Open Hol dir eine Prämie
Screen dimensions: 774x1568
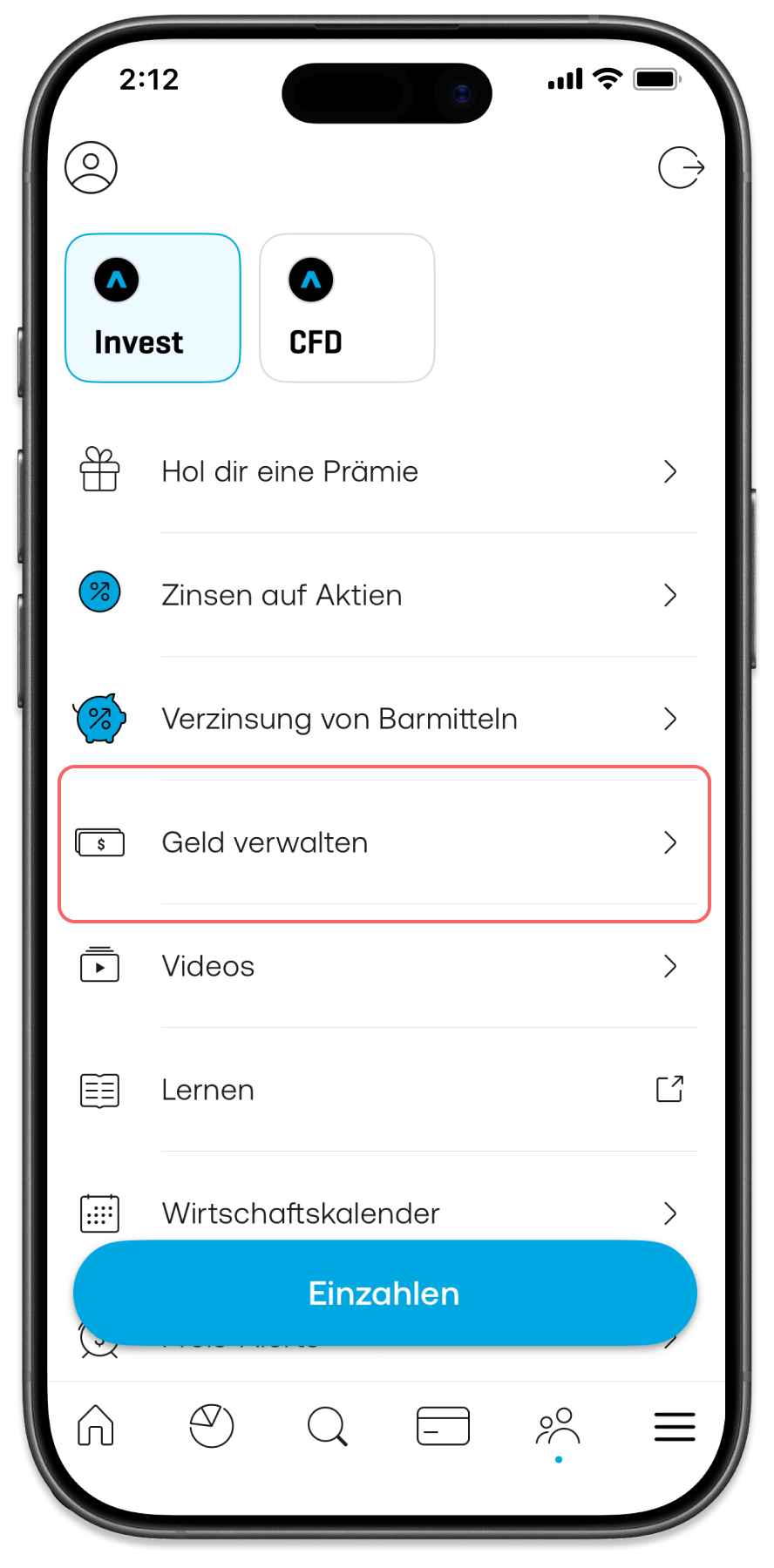coord(384,471)
